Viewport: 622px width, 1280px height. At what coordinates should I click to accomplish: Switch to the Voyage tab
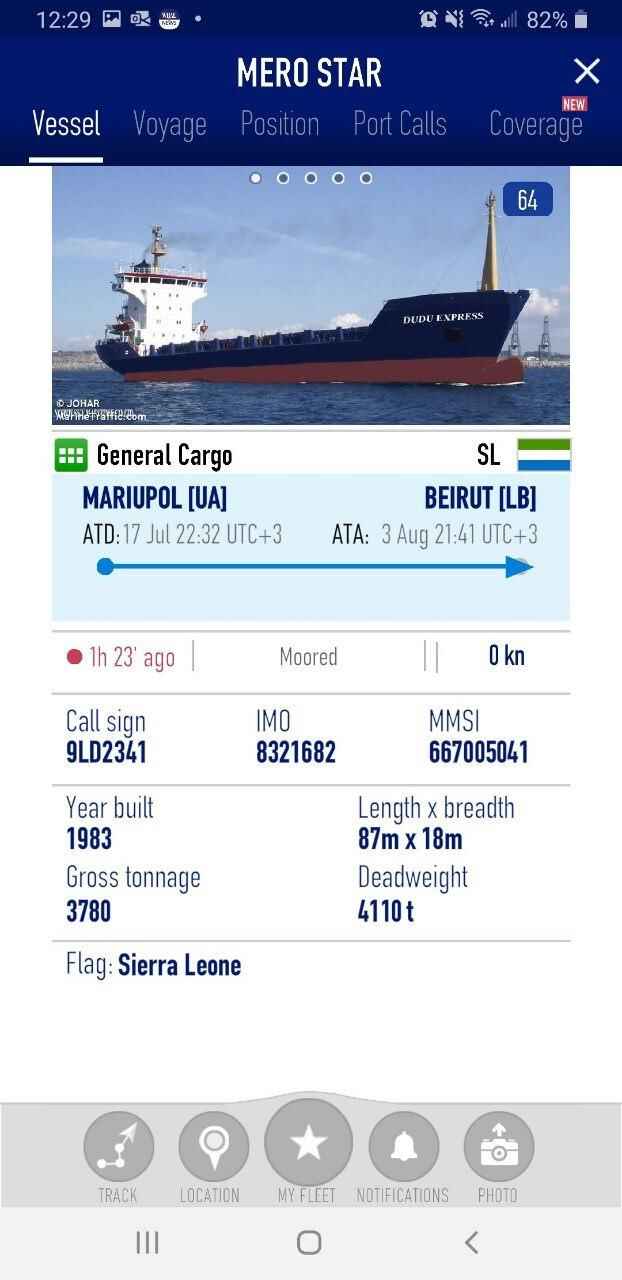click(170, 124)
